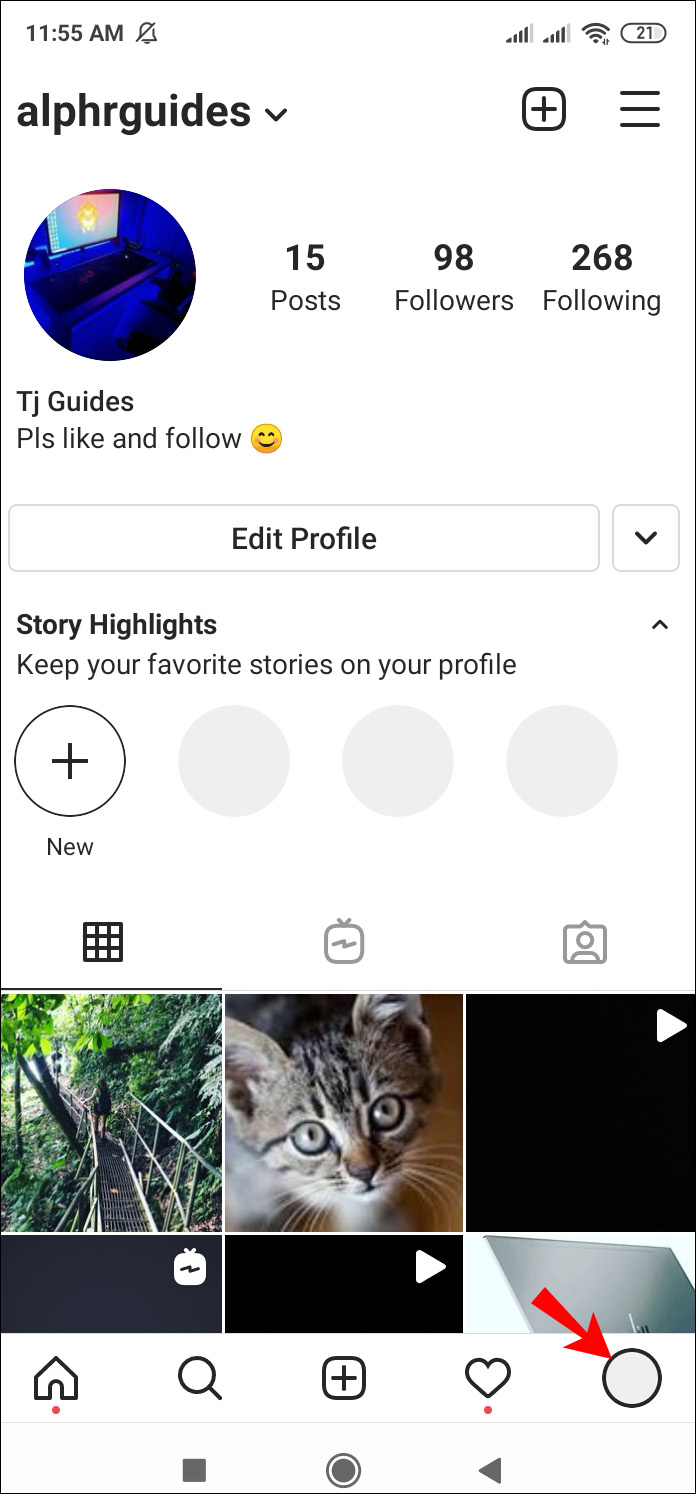Tap the create new post icon at top
The height and width of the screenshot is (1494, 696).
pyautogui.click(x=544, y=109)
